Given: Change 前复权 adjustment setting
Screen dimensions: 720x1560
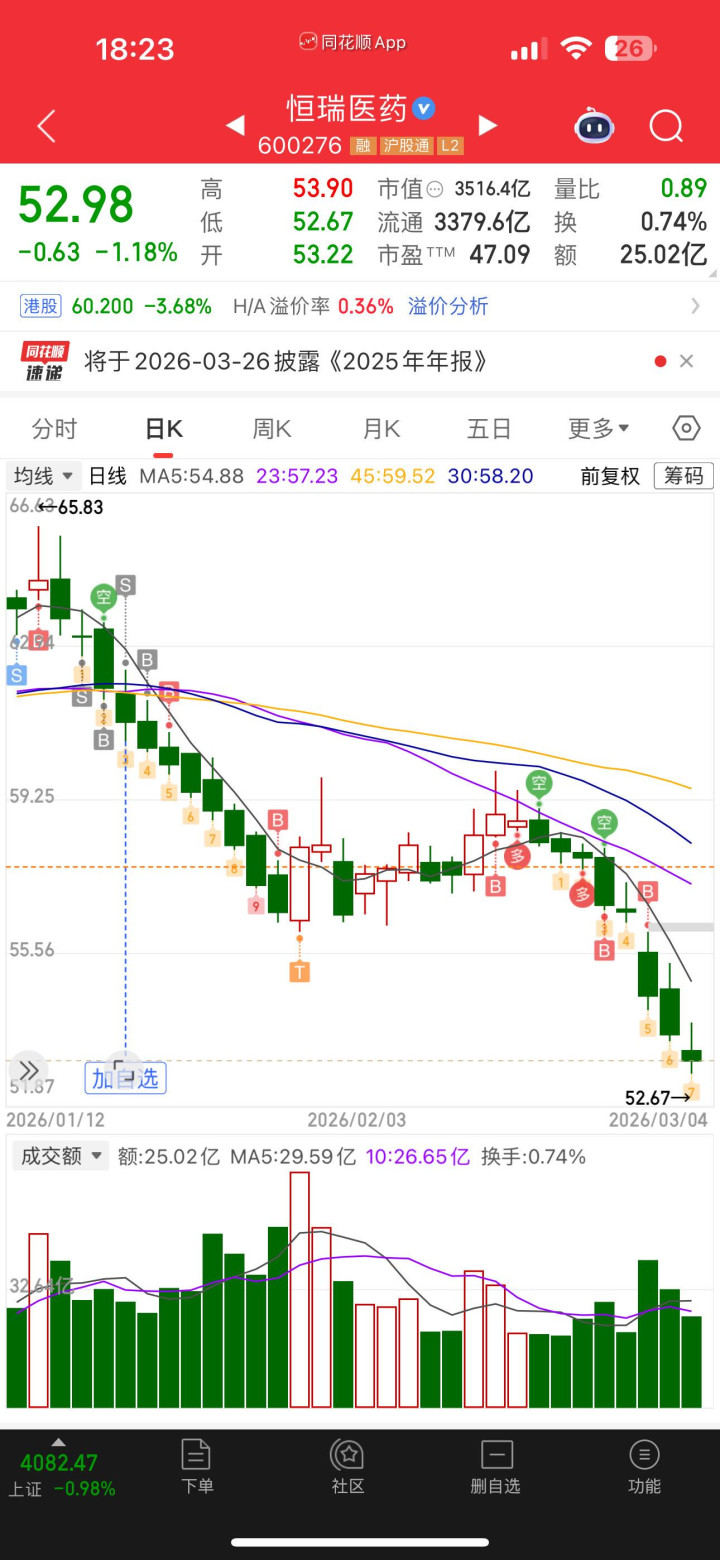Looking at the screenshot, I should tap(610, 476).
